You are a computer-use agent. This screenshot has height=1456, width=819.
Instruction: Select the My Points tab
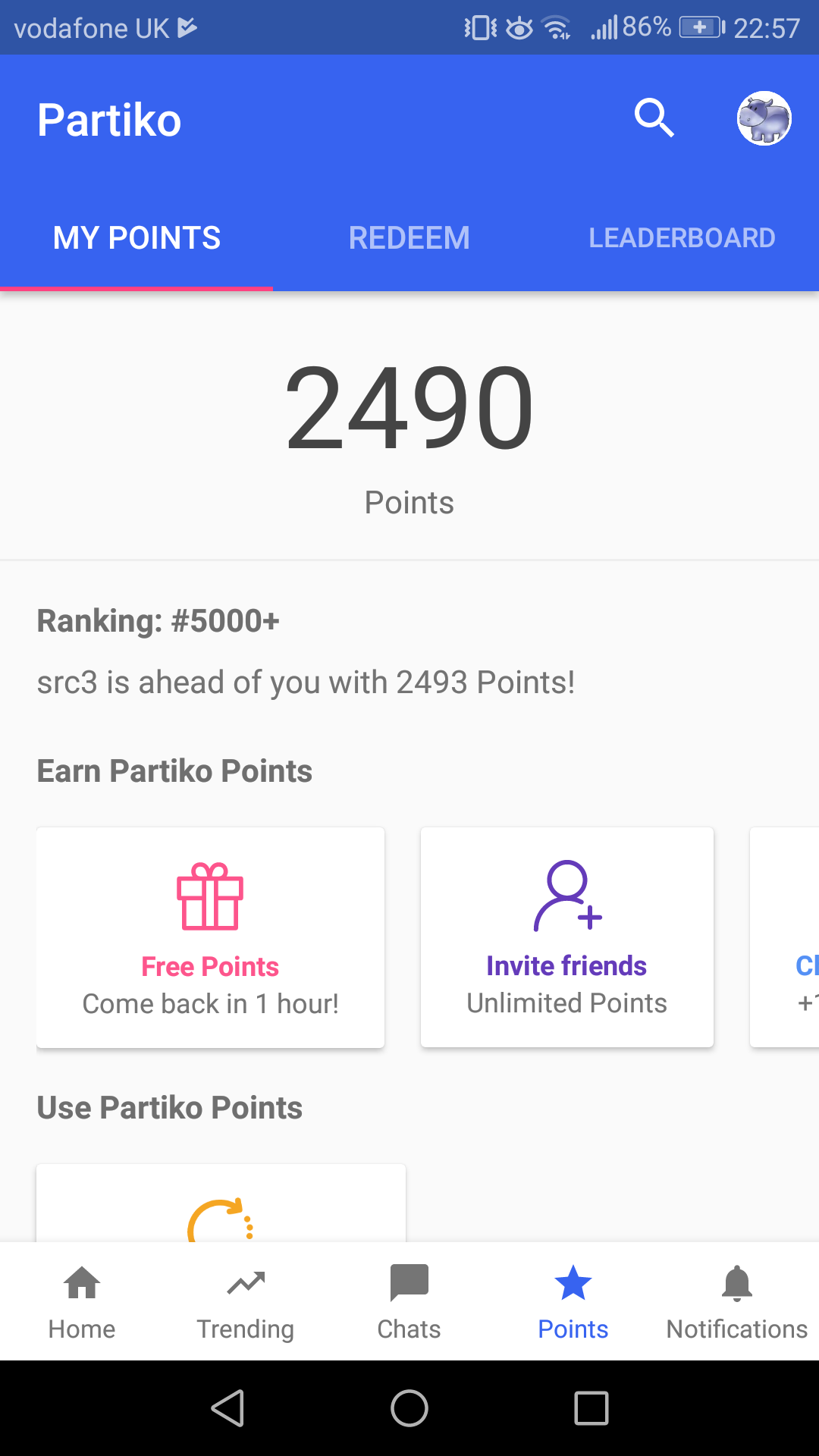136,238
